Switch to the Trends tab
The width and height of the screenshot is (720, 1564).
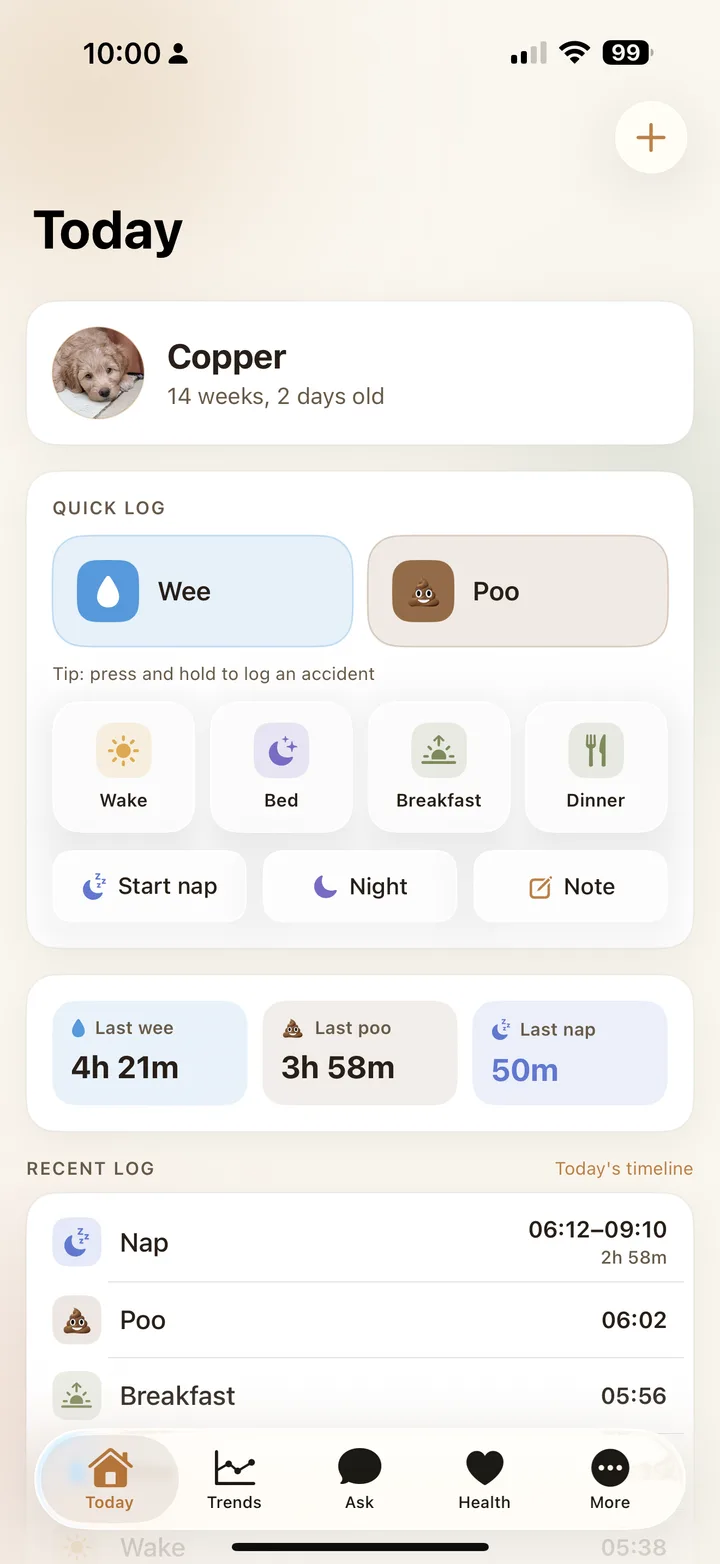pyautogui.click(x=234, y=1480)
